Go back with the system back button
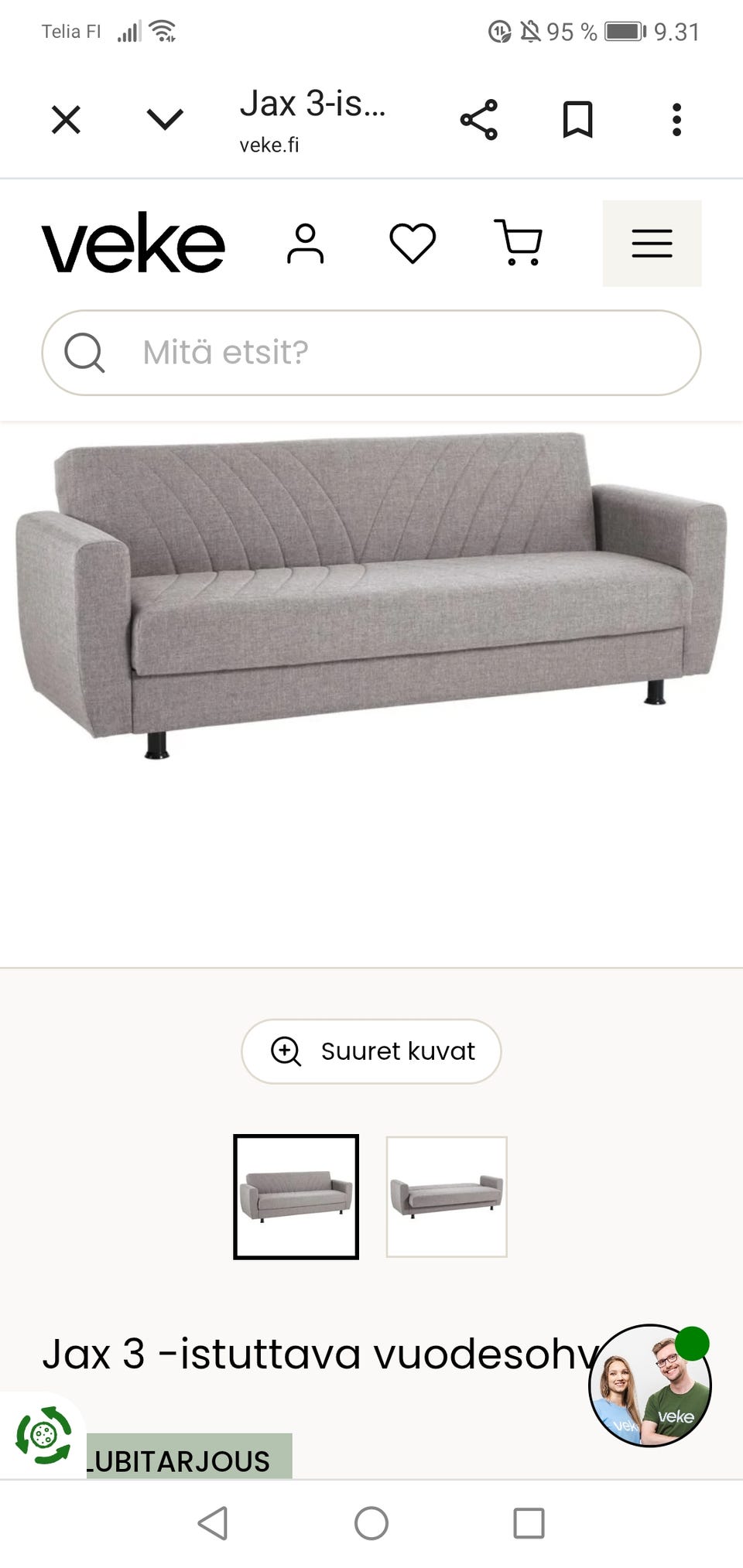 (213, 1523)
